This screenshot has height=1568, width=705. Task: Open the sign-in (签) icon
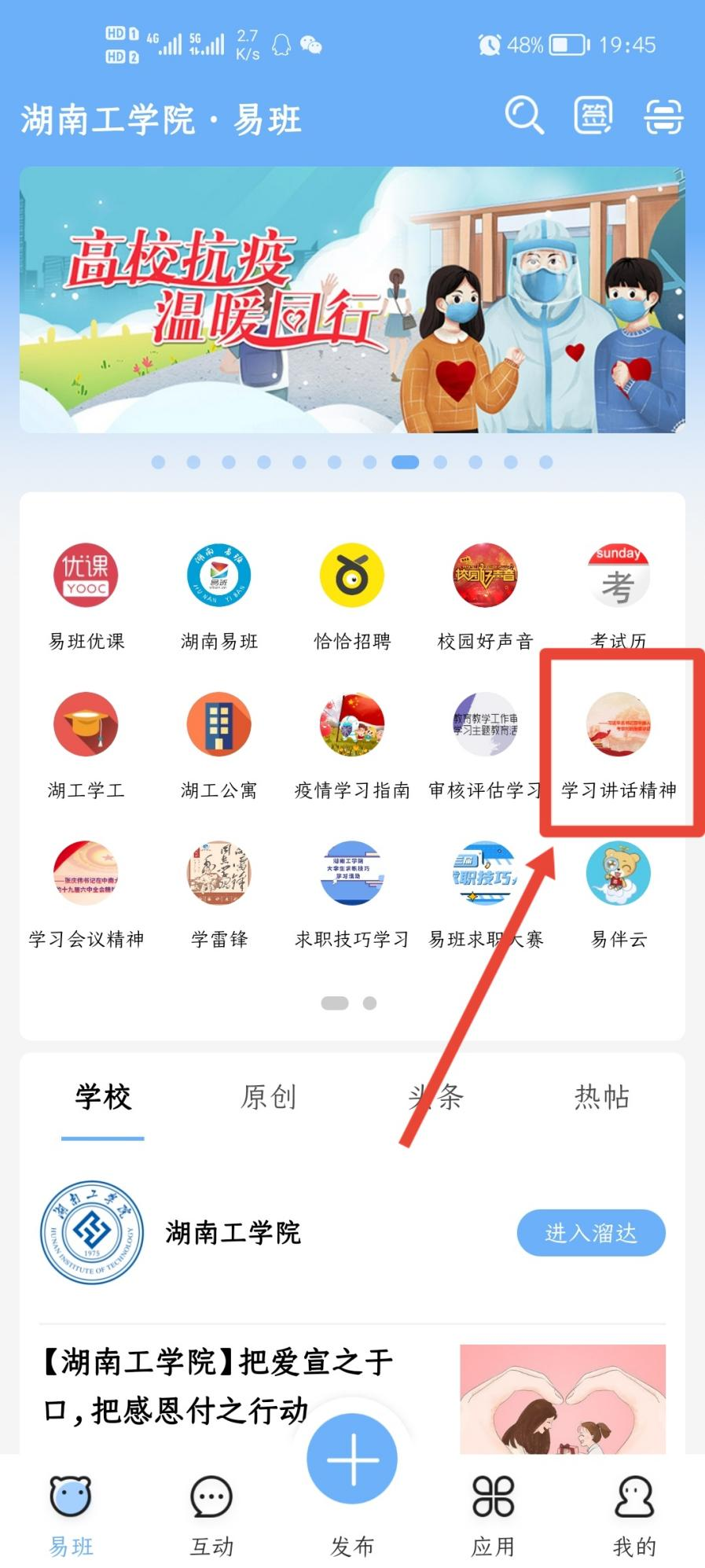(593, 117)
